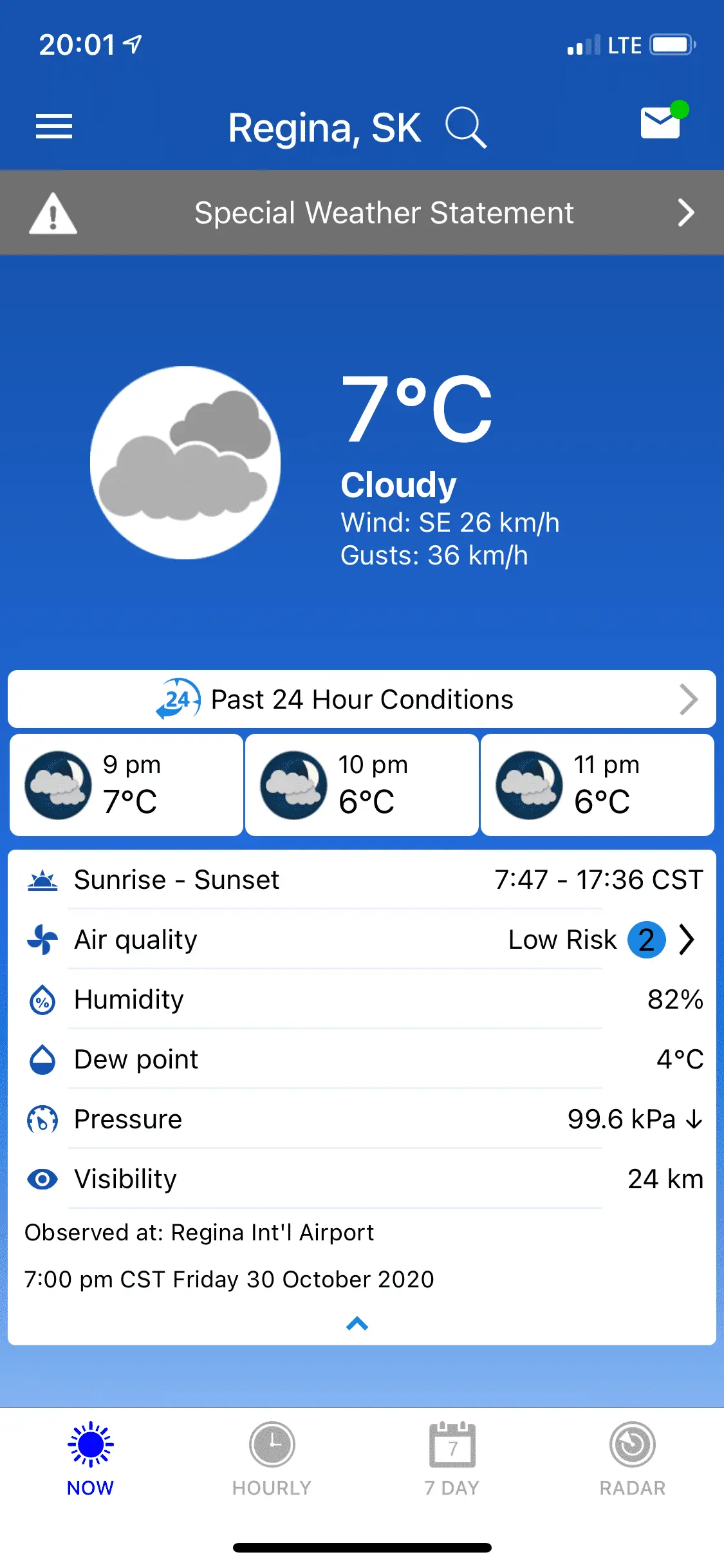Switch to the HOURLY tab
Screen dimensions: 724x1568
coord(272,1459)
